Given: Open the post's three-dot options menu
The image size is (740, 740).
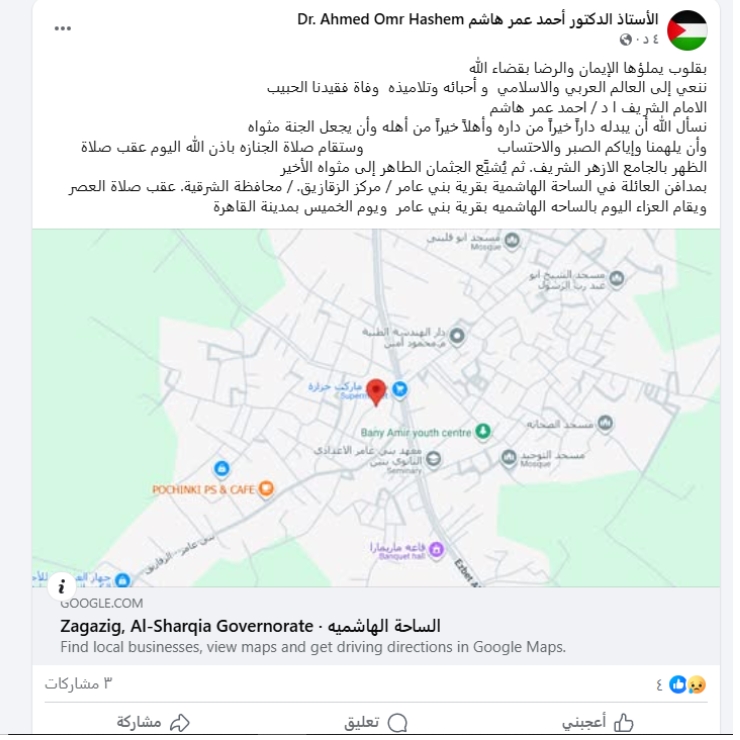Looking at the screenshot, I should tap(62, 29).
